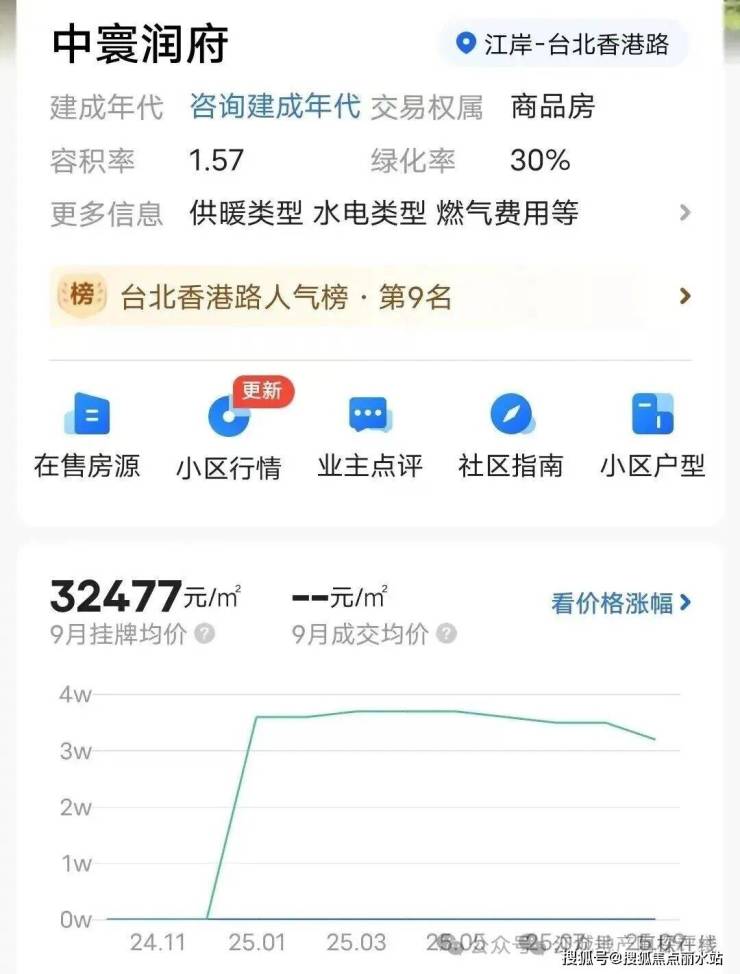Tap the help icon beside 9月成交均价

[446, 634]
